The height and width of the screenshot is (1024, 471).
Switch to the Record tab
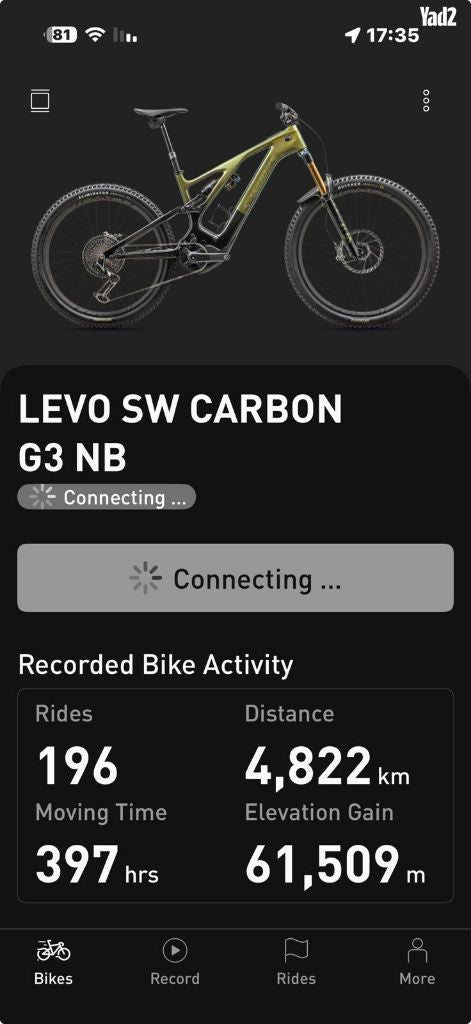(x=174, y=961)
